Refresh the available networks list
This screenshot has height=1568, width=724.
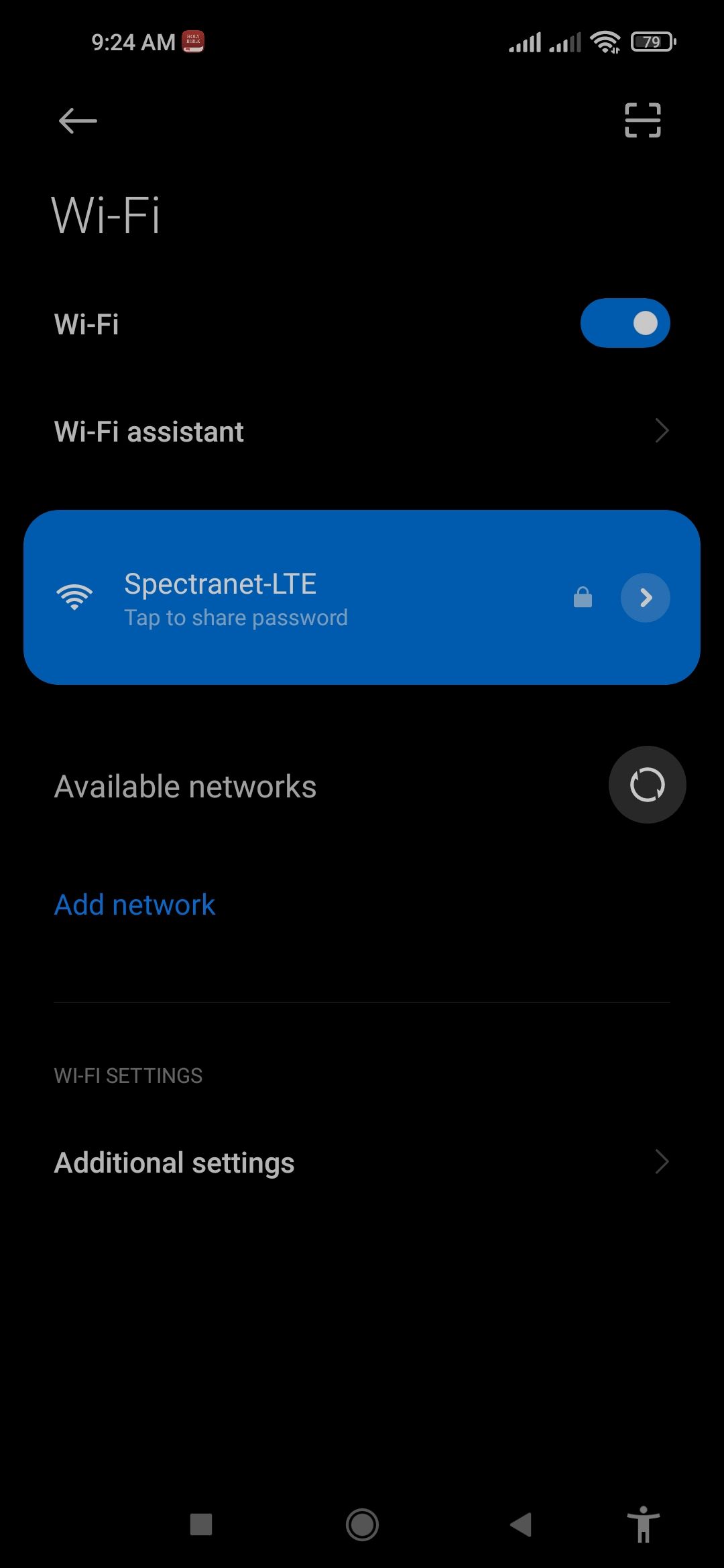(x=647, y=785)
